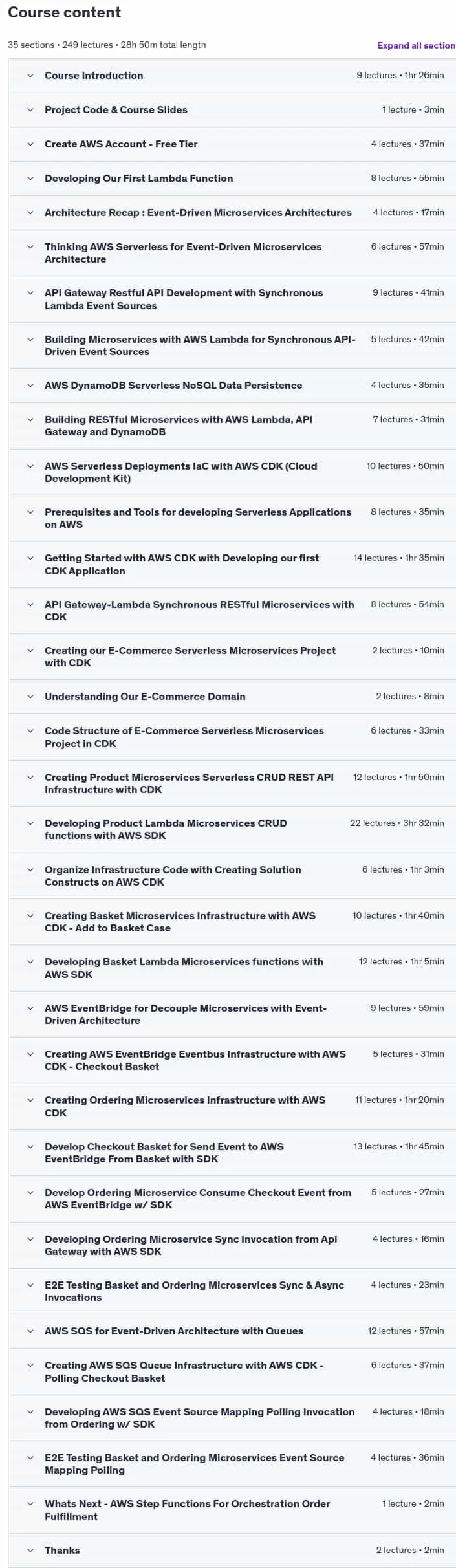Expand Create AWS Account - Free Tier
The height and width of the screenshot is (1568, 456).
pyautogui.click(x=232, y=144)
